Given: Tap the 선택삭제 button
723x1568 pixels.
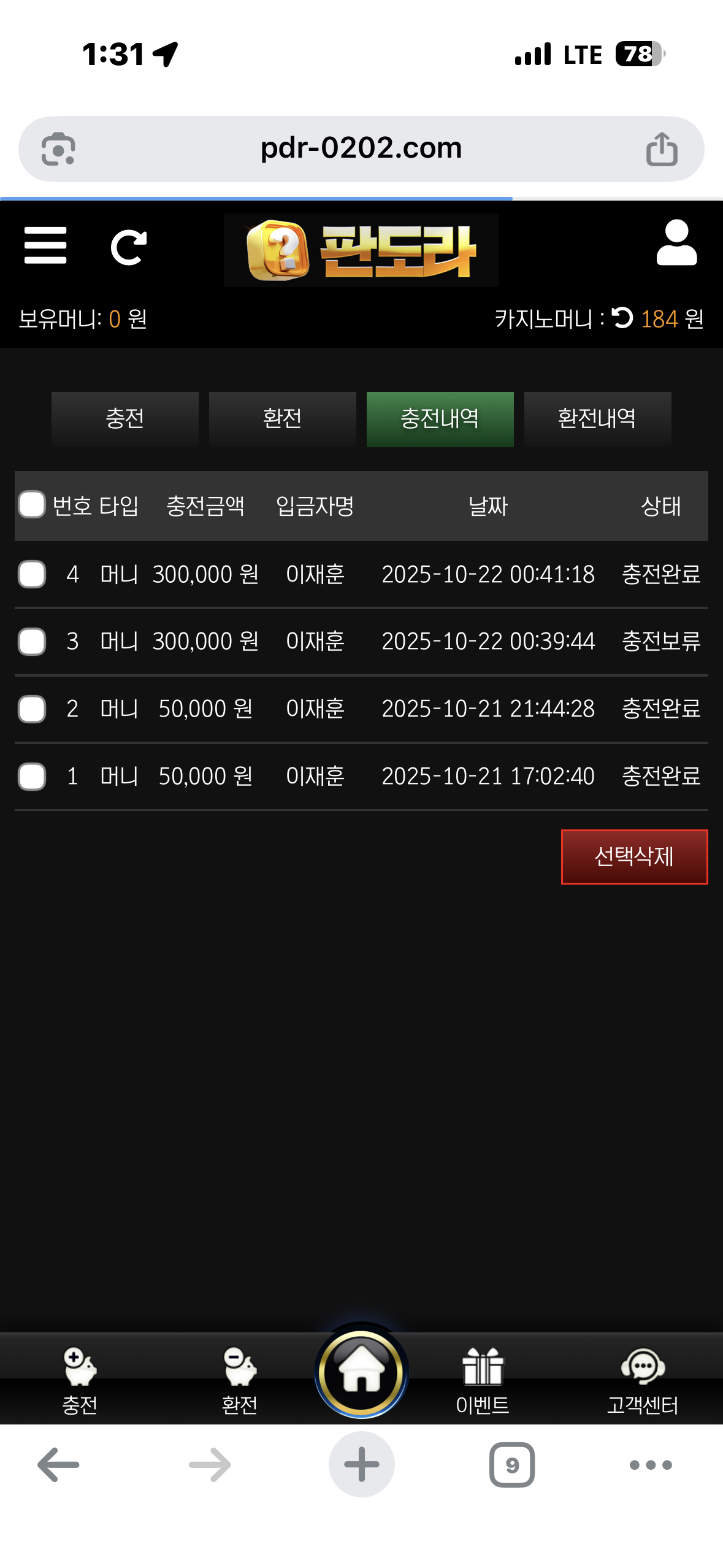Looking at the screenshot, I should tap(634, 856).
